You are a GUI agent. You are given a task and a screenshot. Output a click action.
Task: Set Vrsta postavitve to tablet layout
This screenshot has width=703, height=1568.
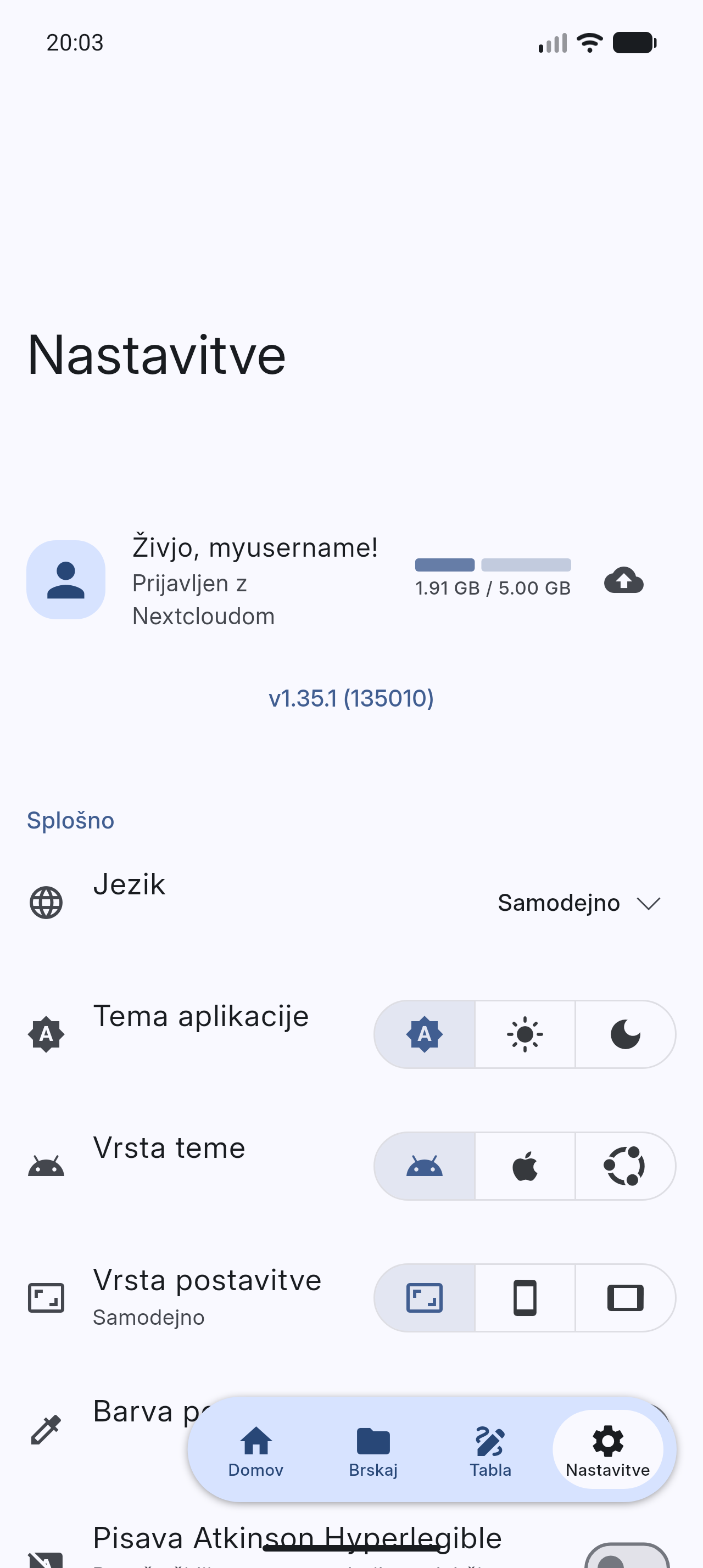(625, 1298)
